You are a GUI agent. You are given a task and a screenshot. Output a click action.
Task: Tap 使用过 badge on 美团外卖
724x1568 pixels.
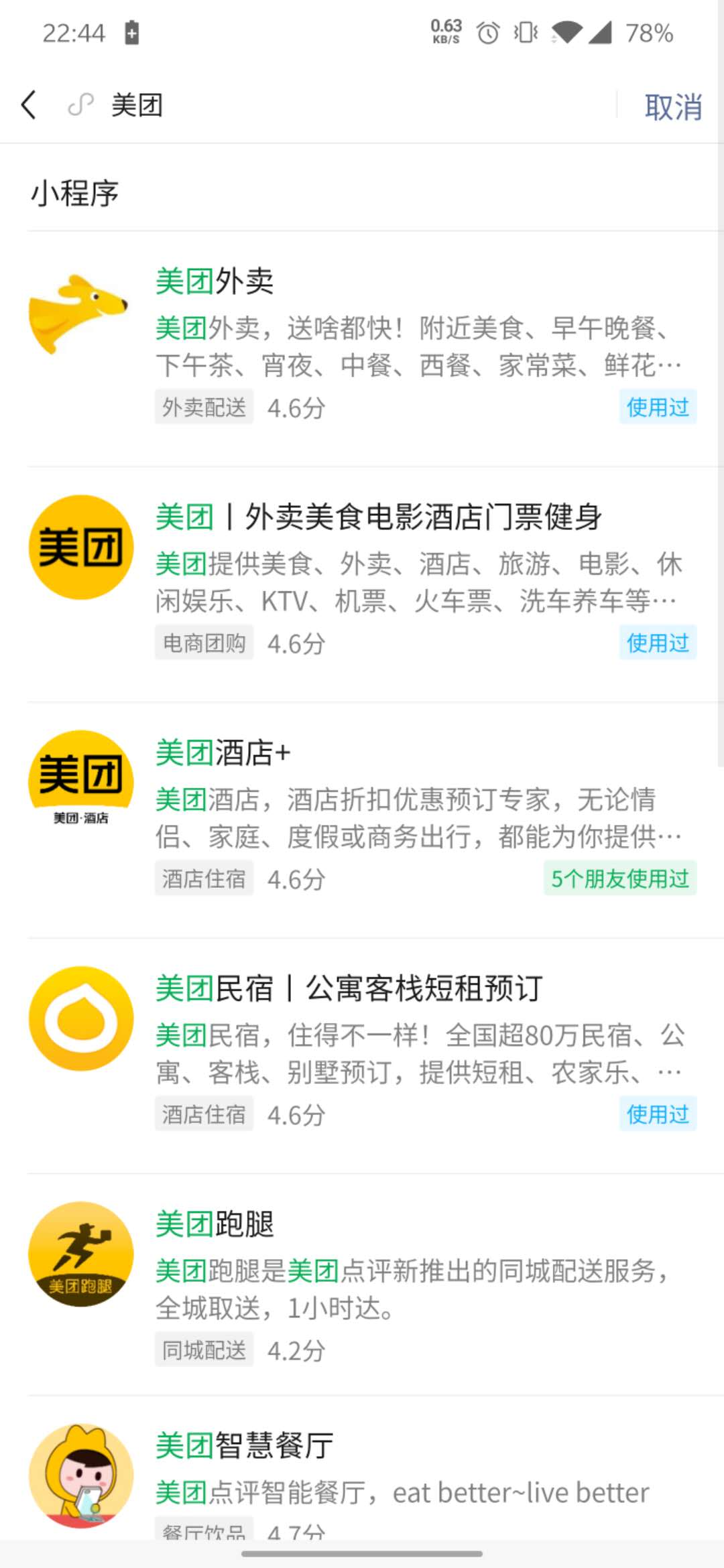[657, 407]
